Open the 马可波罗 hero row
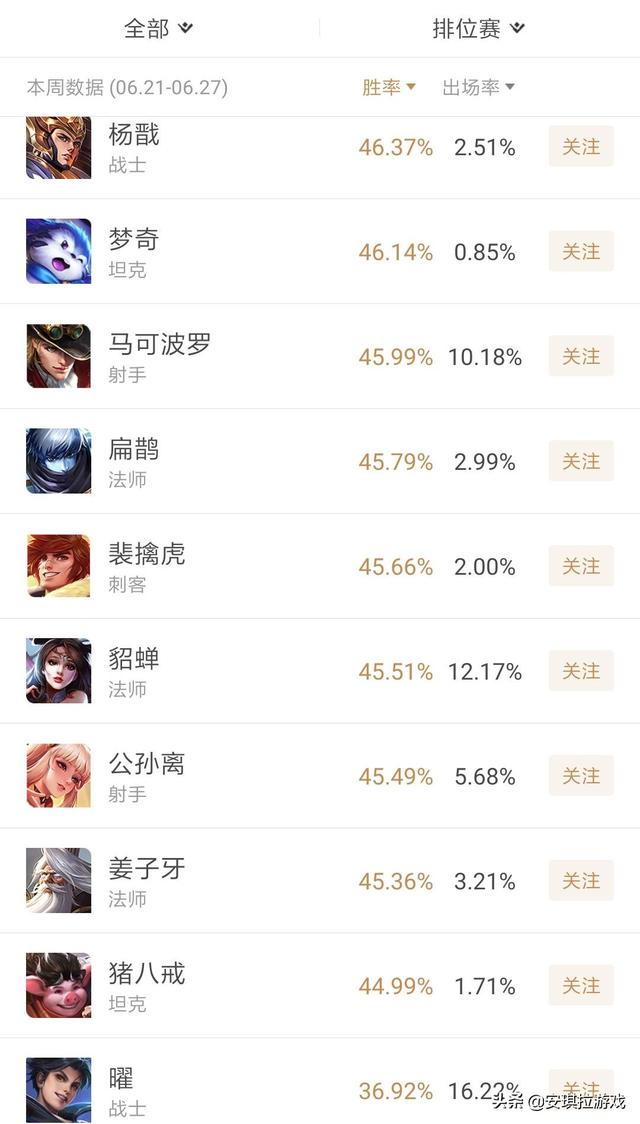Viewport: 640px width, 1124px height. (x=160, y=357)
